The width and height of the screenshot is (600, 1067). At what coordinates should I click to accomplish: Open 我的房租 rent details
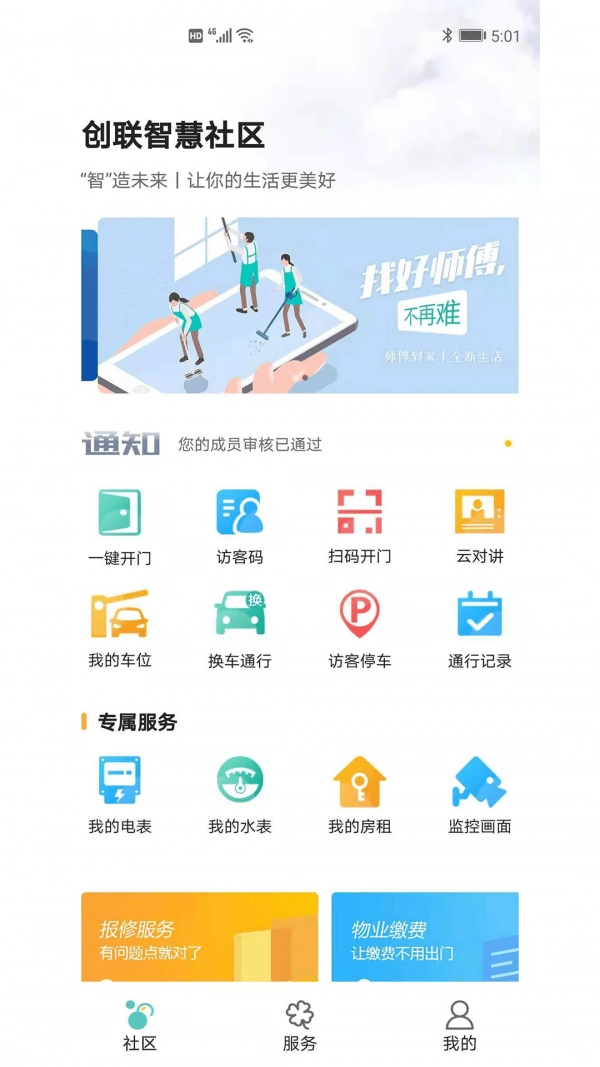[x=360, y=795]
